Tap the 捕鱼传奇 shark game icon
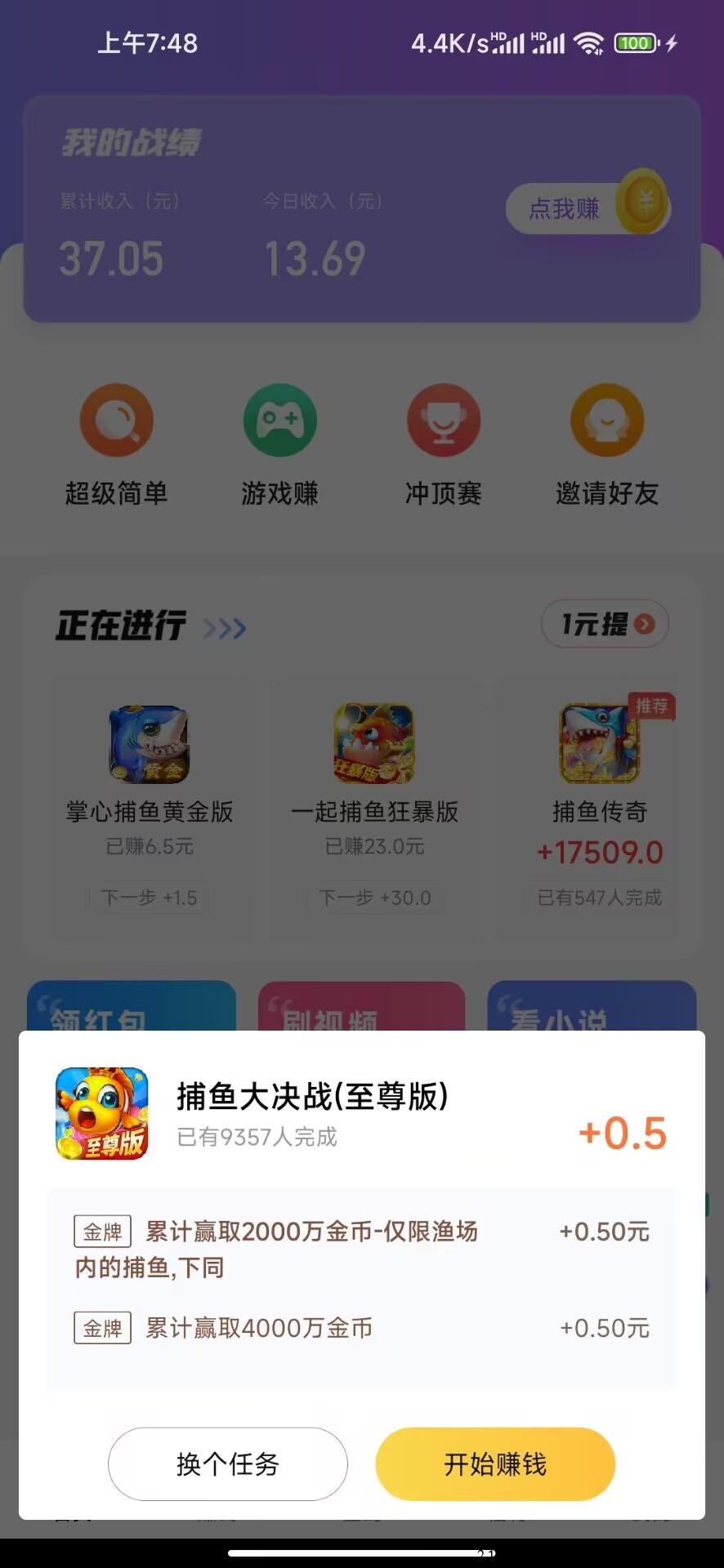 [x=599, y=745]
